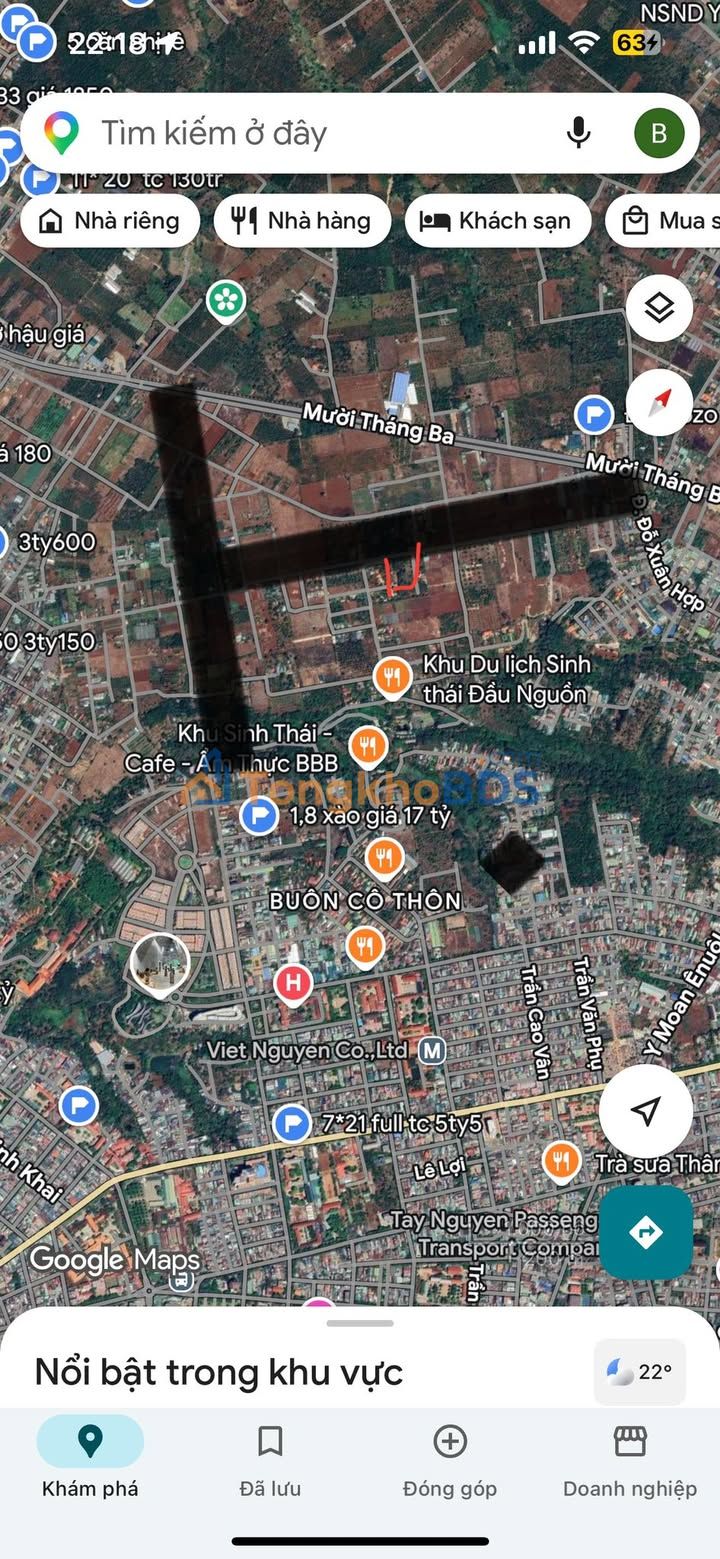
Task: Start voice search with the microphone
Action: tap(578, 133)
